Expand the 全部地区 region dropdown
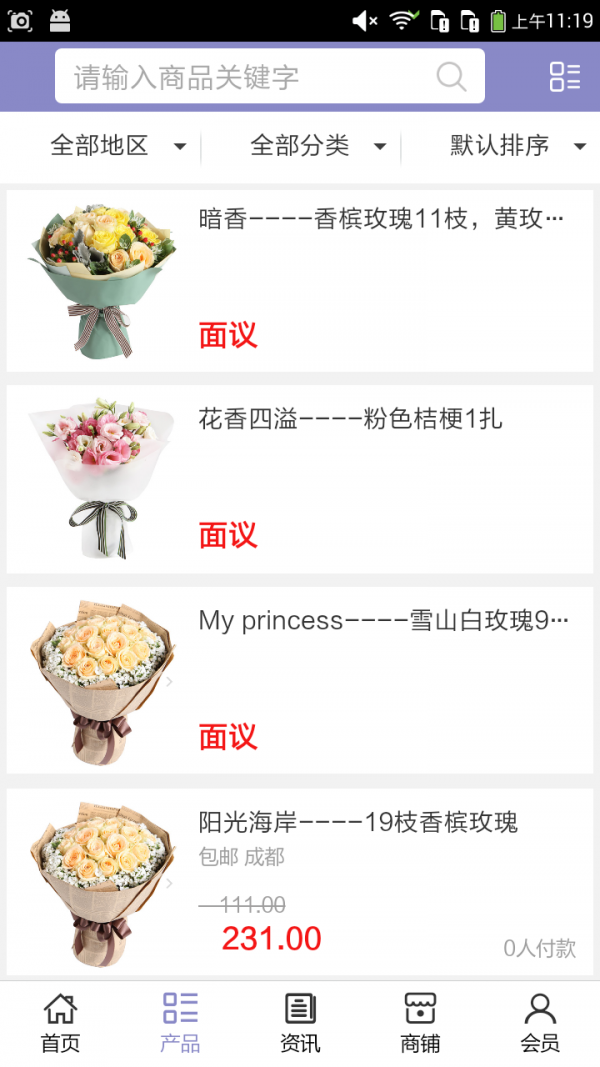Image resolution: width=600 pixels, height=1067 pixels. 118,146
